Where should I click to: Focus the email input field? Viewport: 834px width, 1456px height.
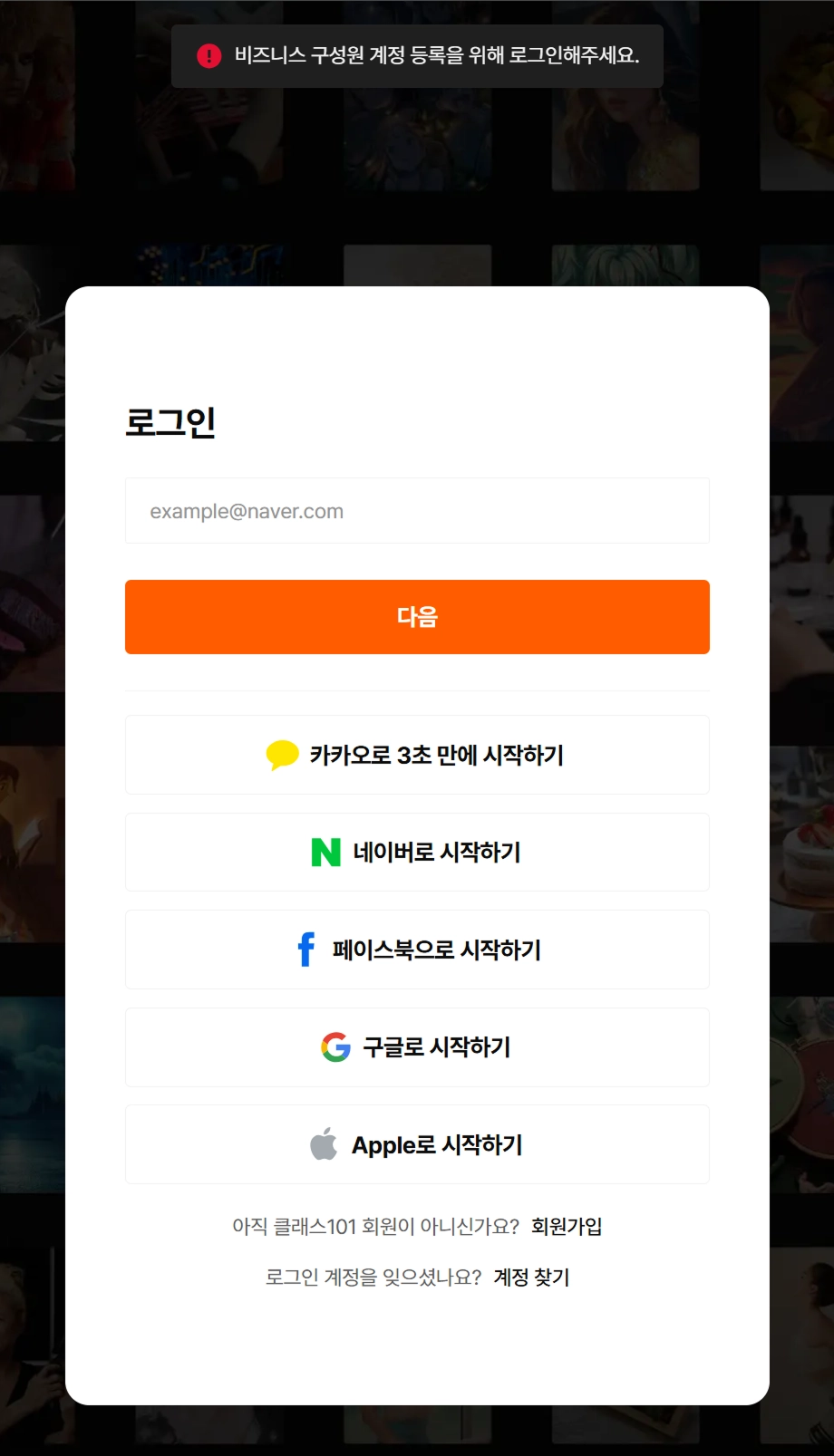(417, 511)
